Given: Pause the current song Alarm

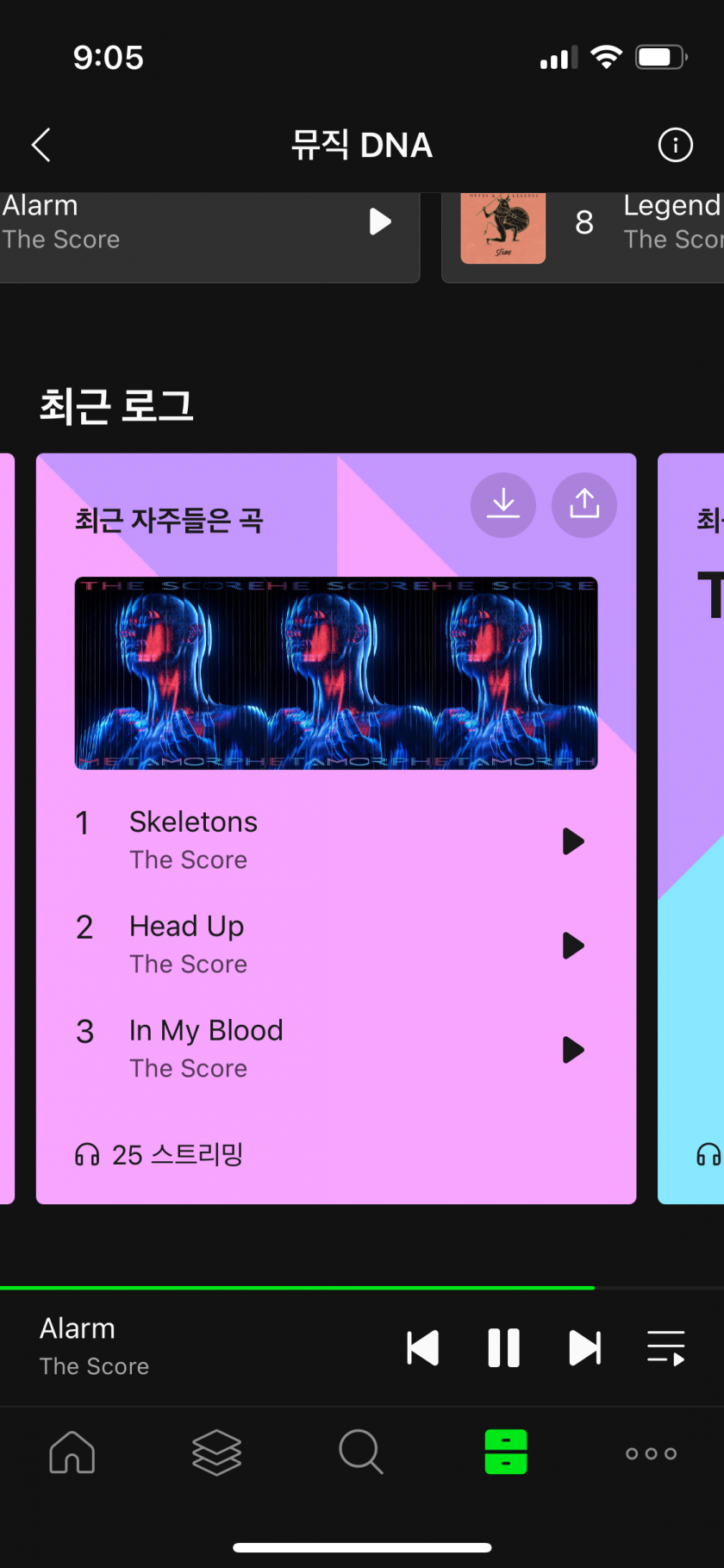Looking at the screenshot, I should (x=503, y=1347).
